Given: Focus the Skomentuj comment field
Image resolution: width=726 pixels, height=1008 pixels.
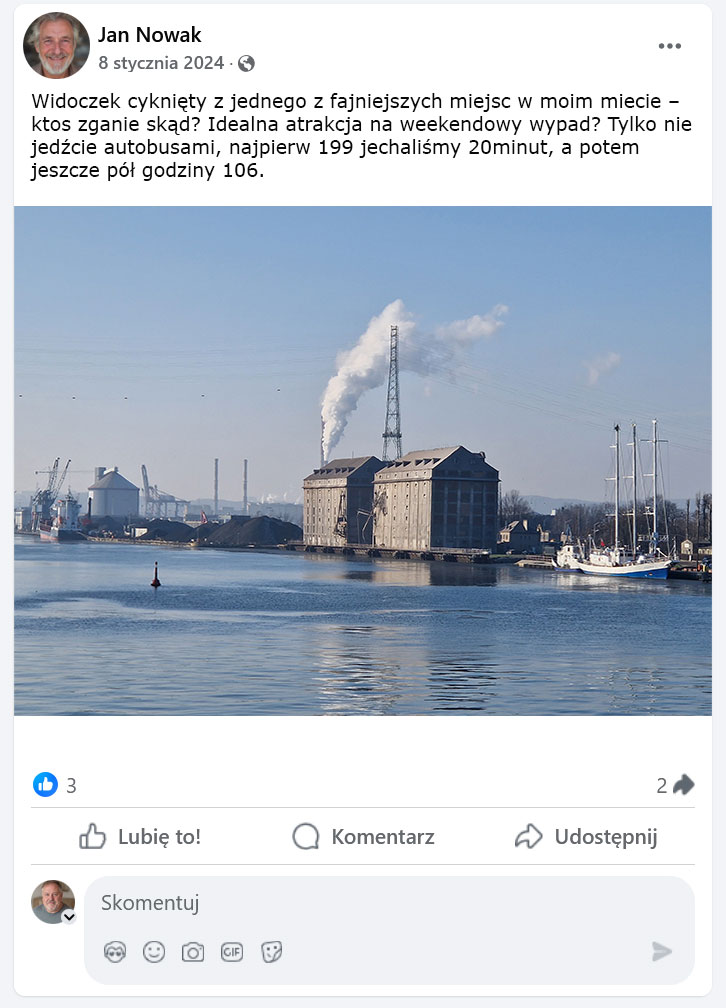Looking at the screenshot, I should (x=380, y=904).
